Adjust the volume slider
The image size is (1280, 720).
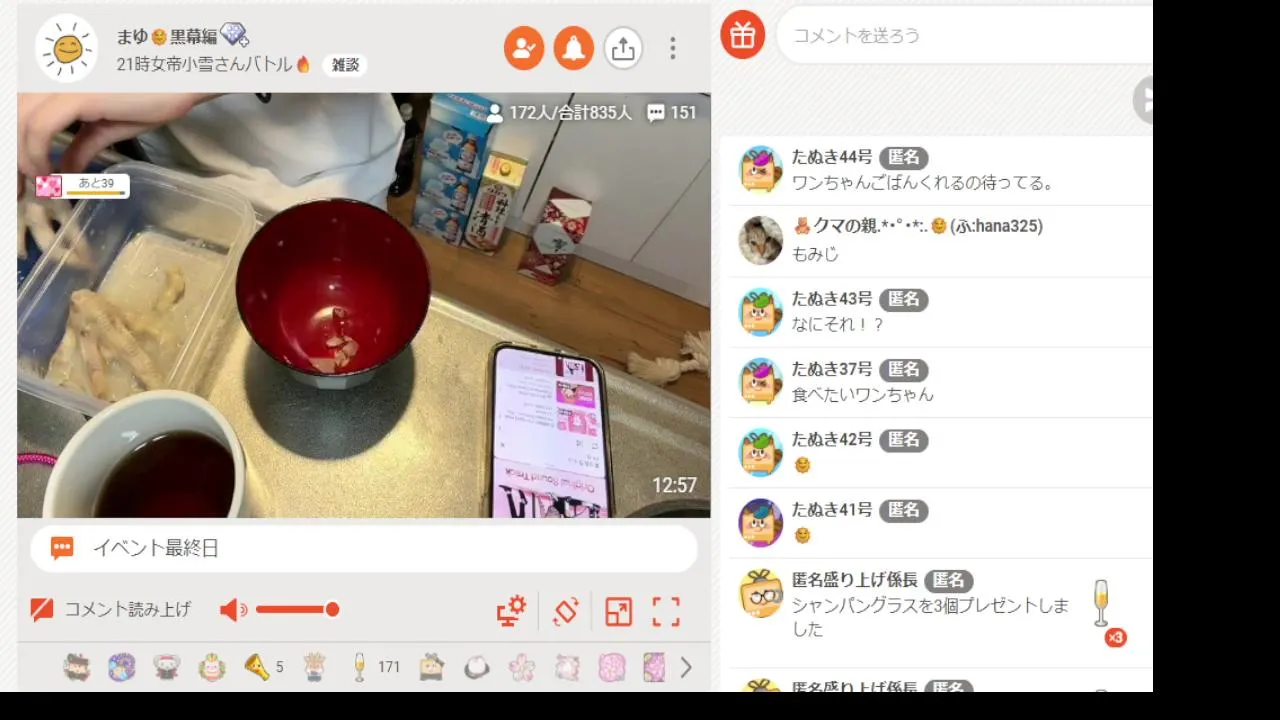(x=297, y=609)
